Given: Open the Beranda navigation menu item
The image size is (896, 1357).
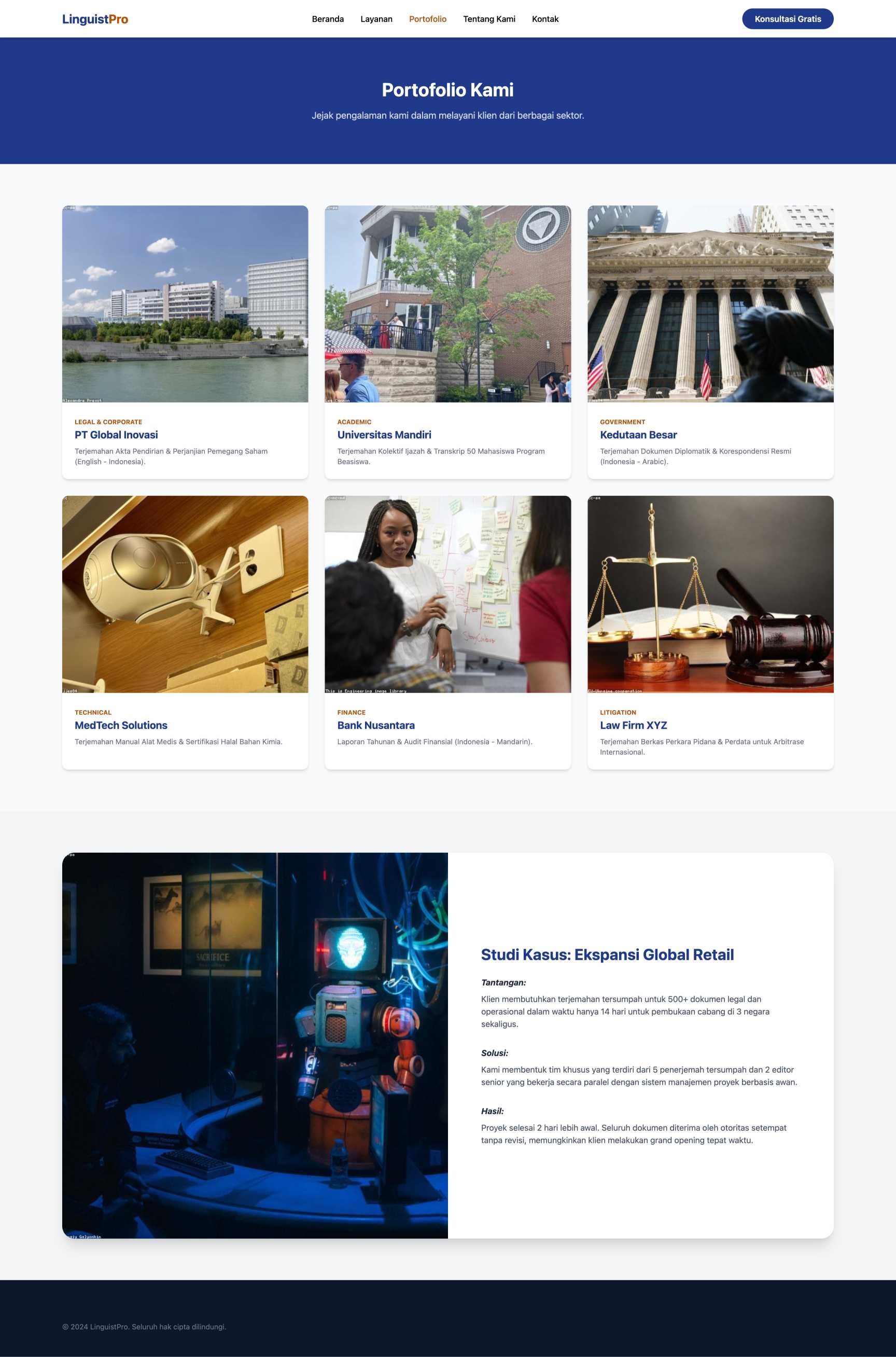Looking at the screenshot, I should tap(327, 19).
